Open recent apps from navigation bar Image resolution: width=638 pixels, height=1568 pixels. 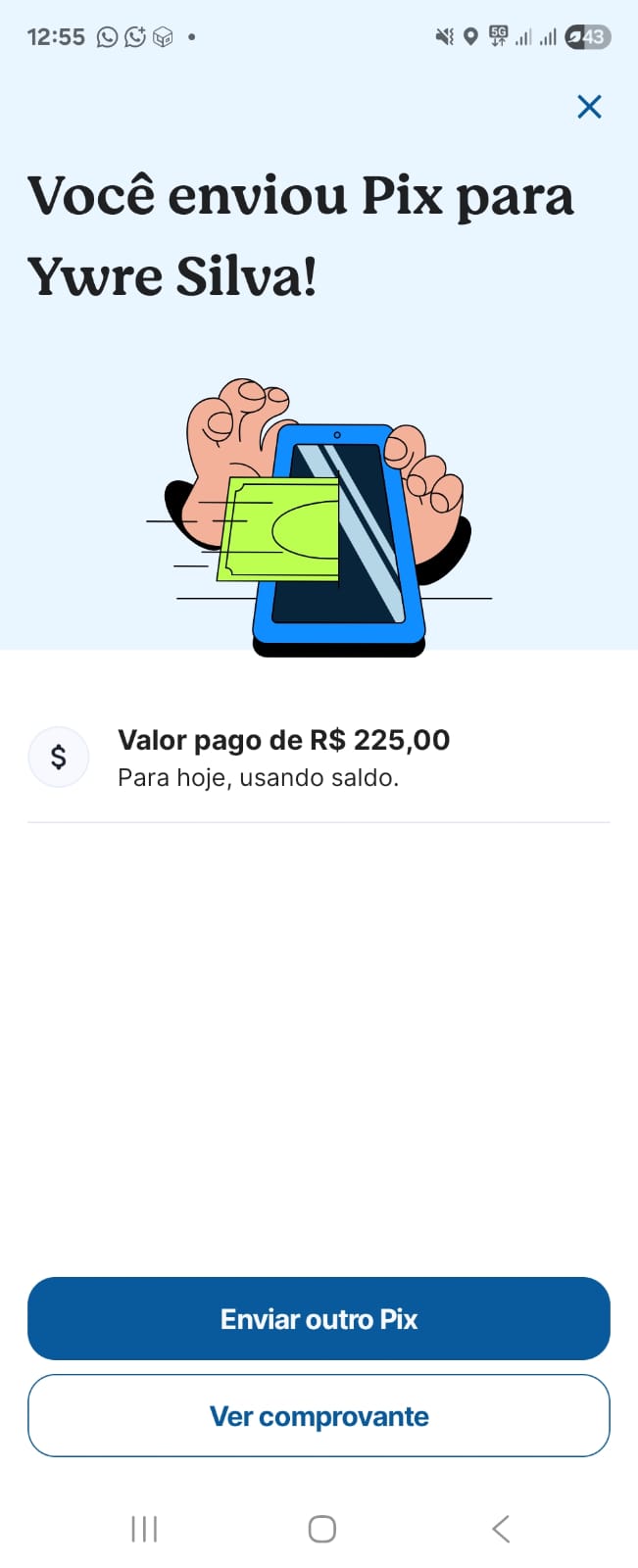144,1529
